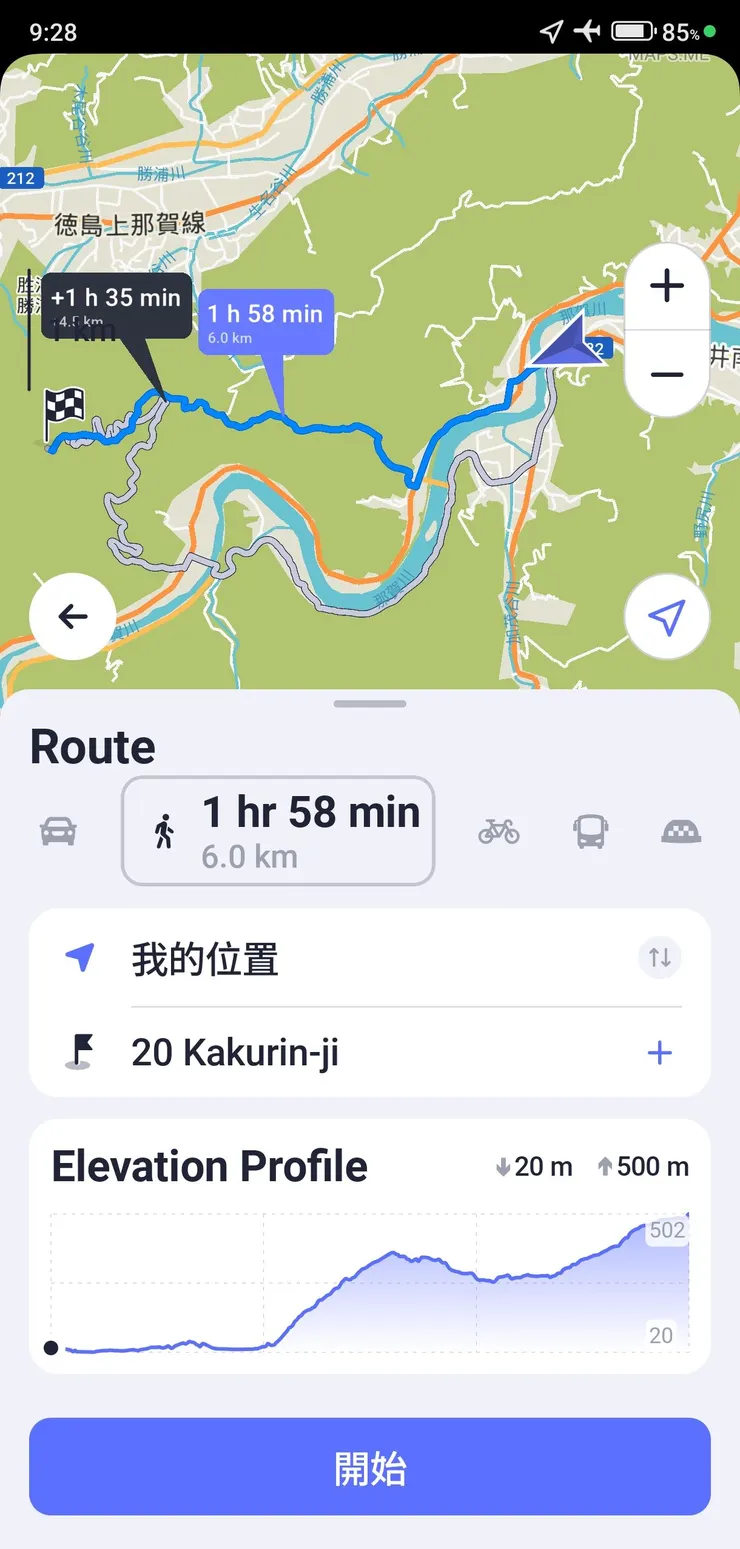
Task: Tap the plus to add a route stop
Action: pos(659,1052)
